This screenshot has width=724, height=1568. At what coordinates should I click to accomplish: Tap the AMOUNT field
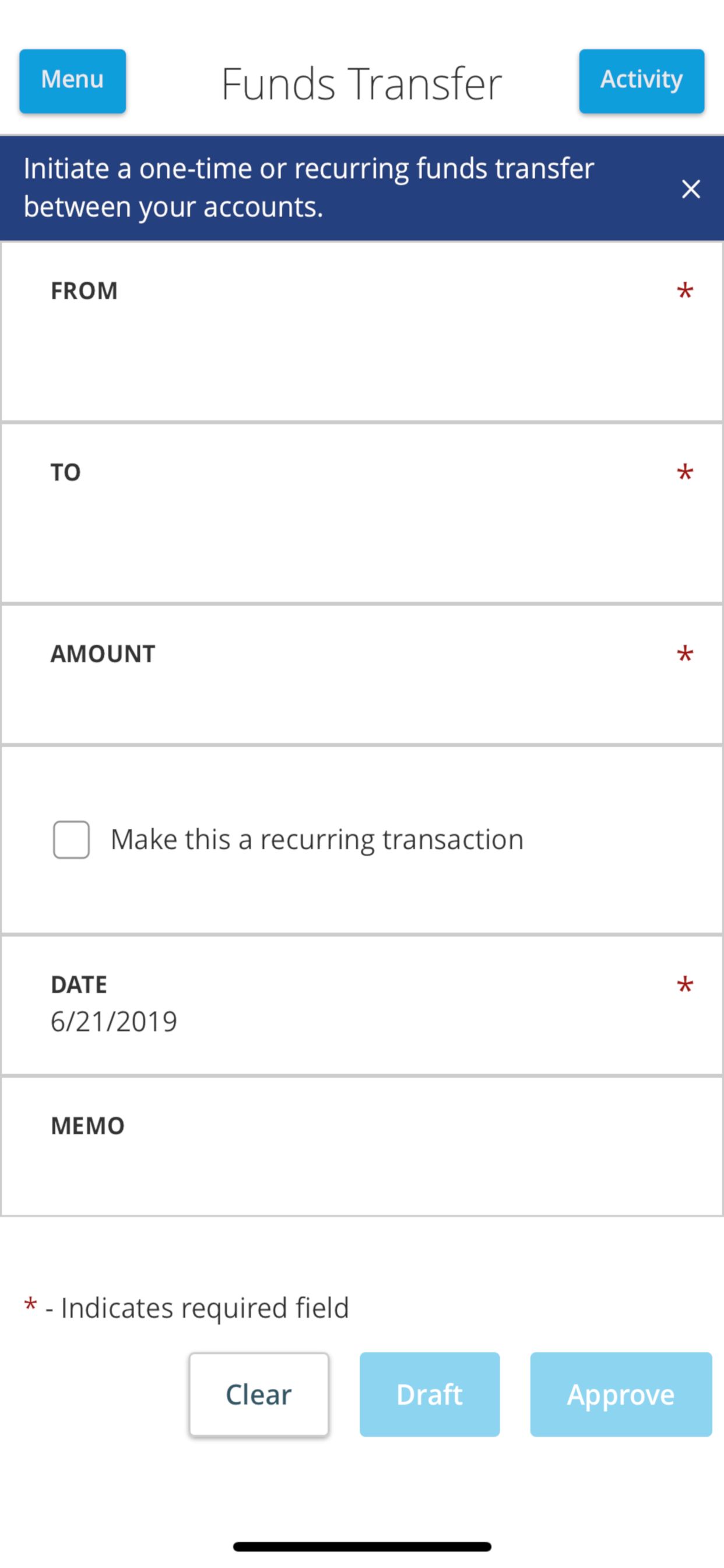click(x=362, y=674)
